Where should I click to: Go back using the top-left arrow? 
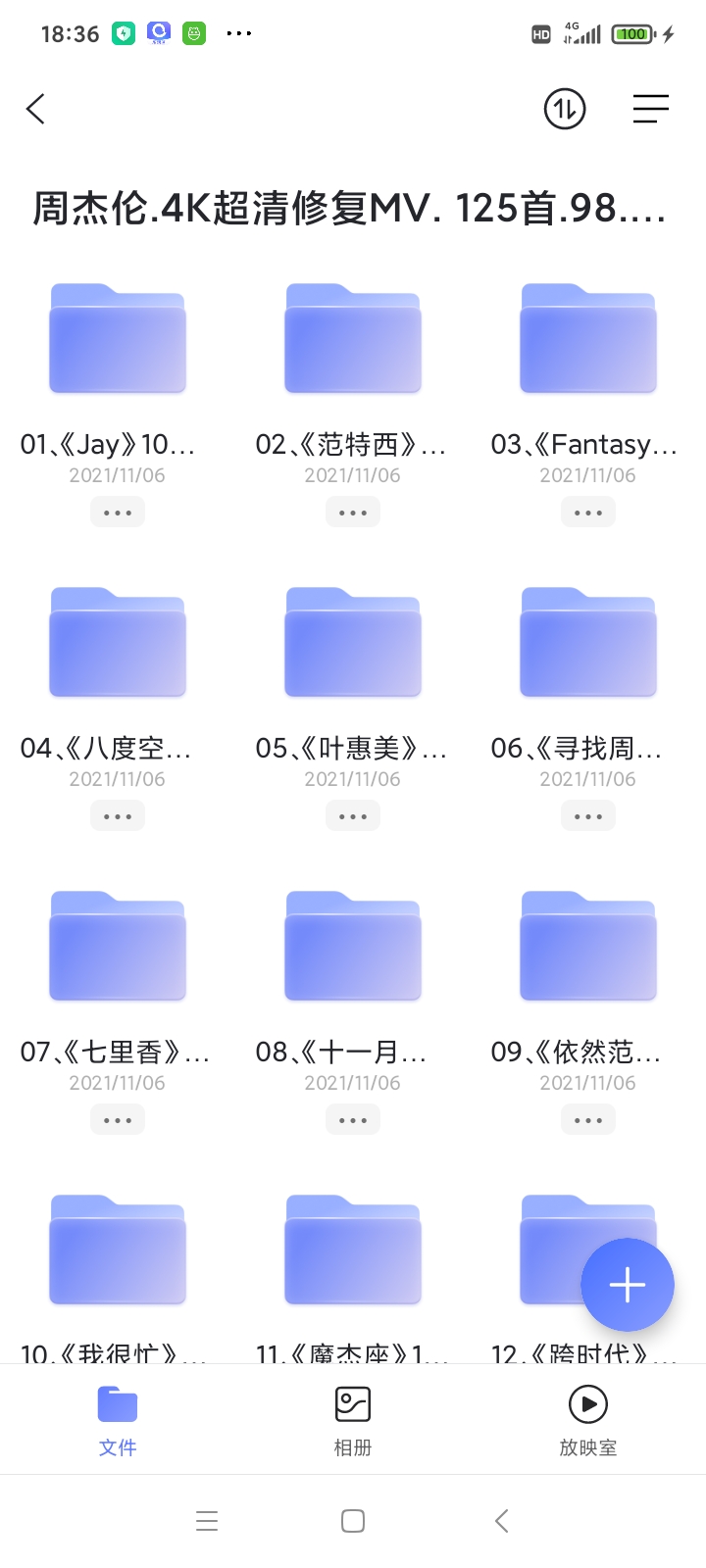click(x=36, y=109)
